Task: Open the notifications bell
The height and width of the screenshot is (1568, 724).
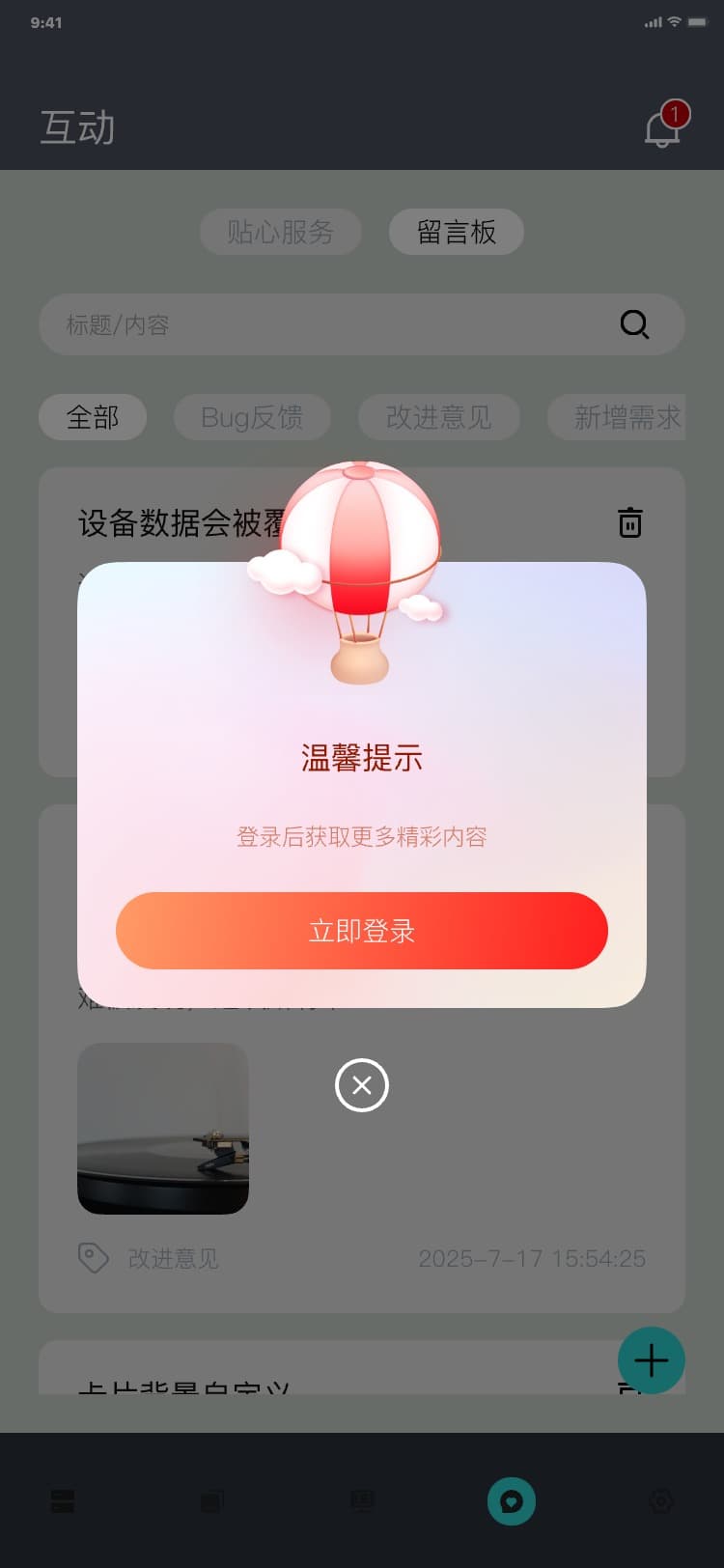Action: tap(663, 127)
